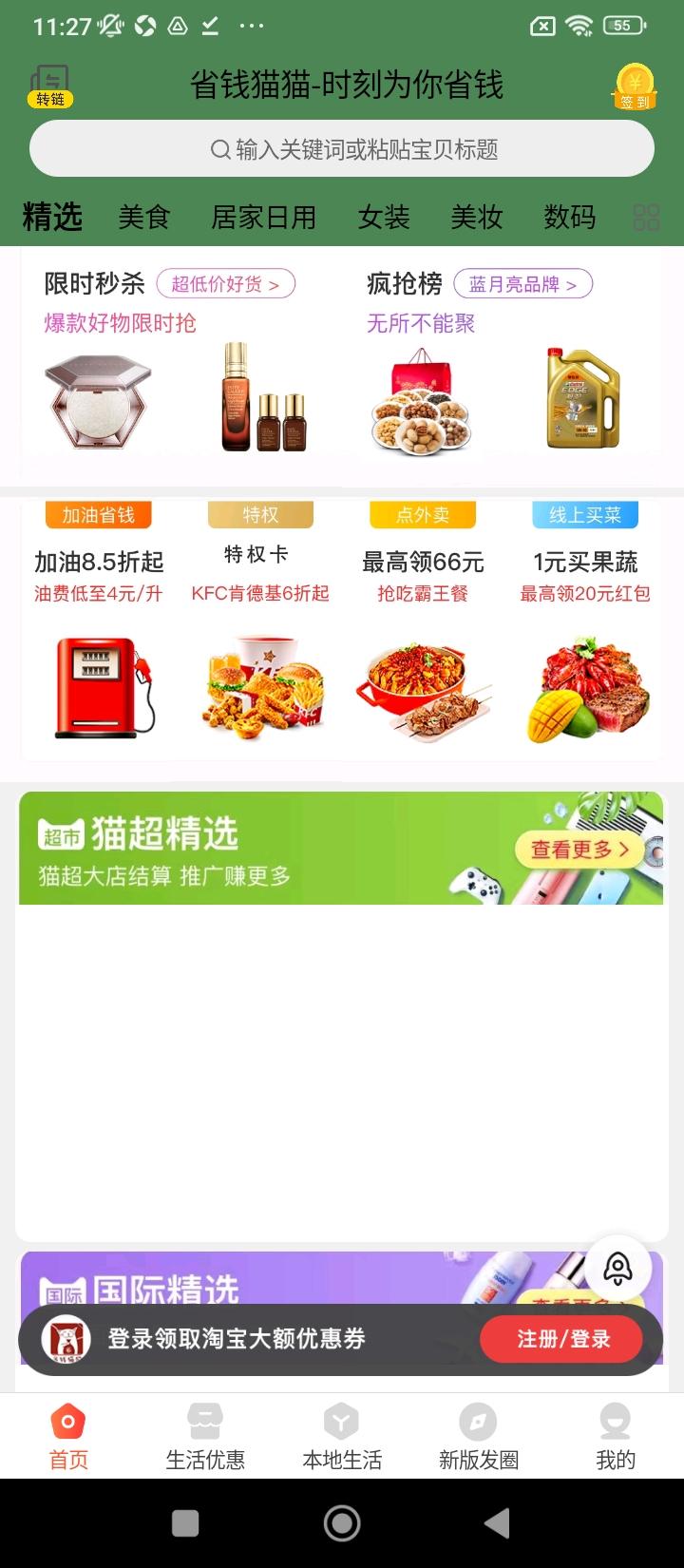This screenshot has height=1568, width=684.
Task: Open the 女装 category tab
Action: click(x=384, y=218)
